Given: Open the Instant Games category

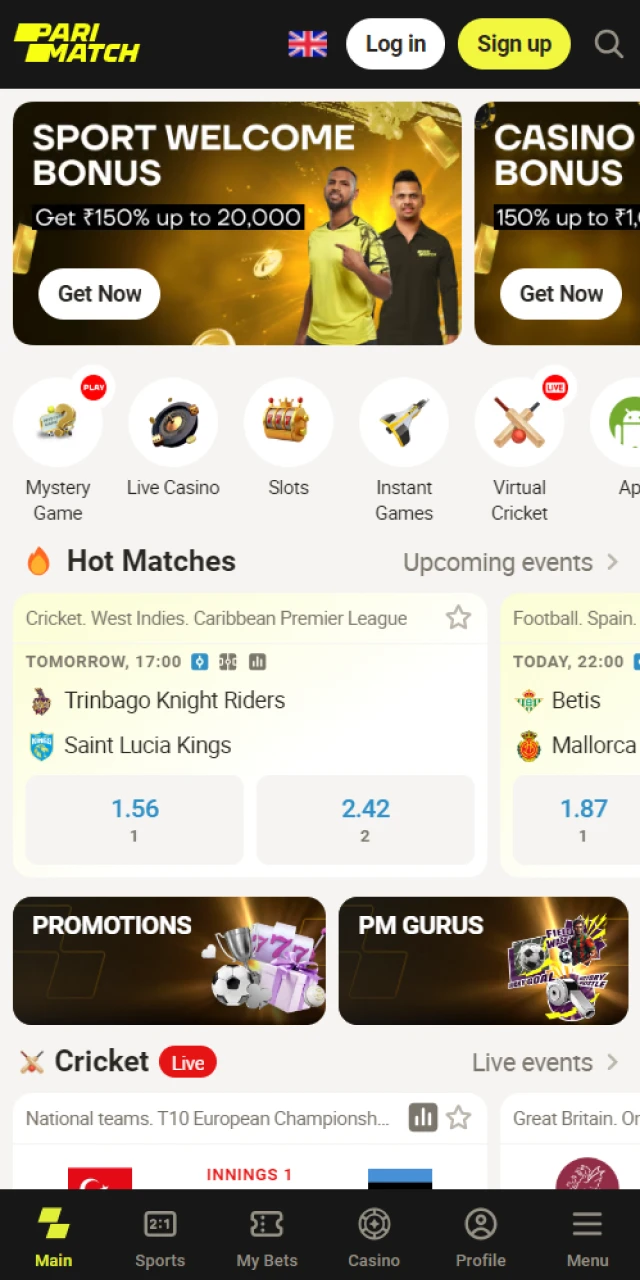Looking at the screenshot, I should (404, 423).
